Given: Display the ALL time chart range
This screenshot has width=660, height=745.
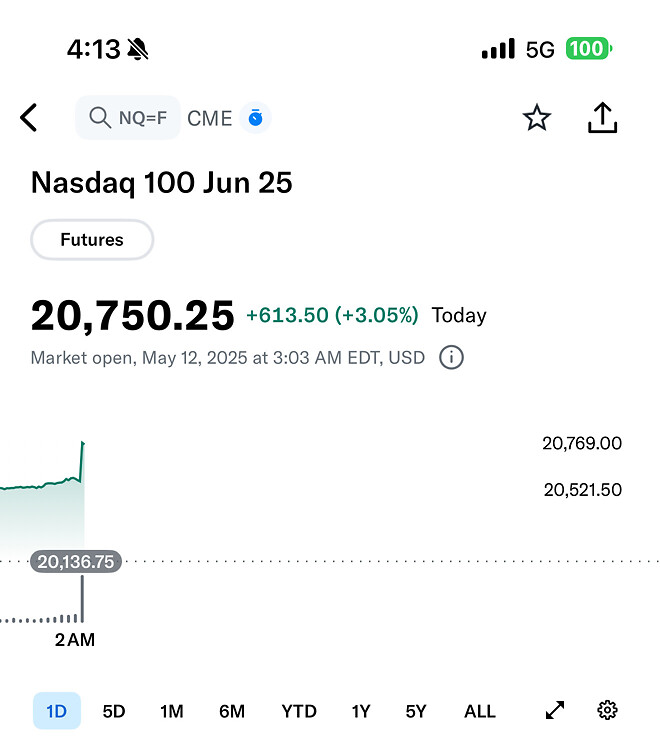Looking at the screenshot, I should (480, 711).
